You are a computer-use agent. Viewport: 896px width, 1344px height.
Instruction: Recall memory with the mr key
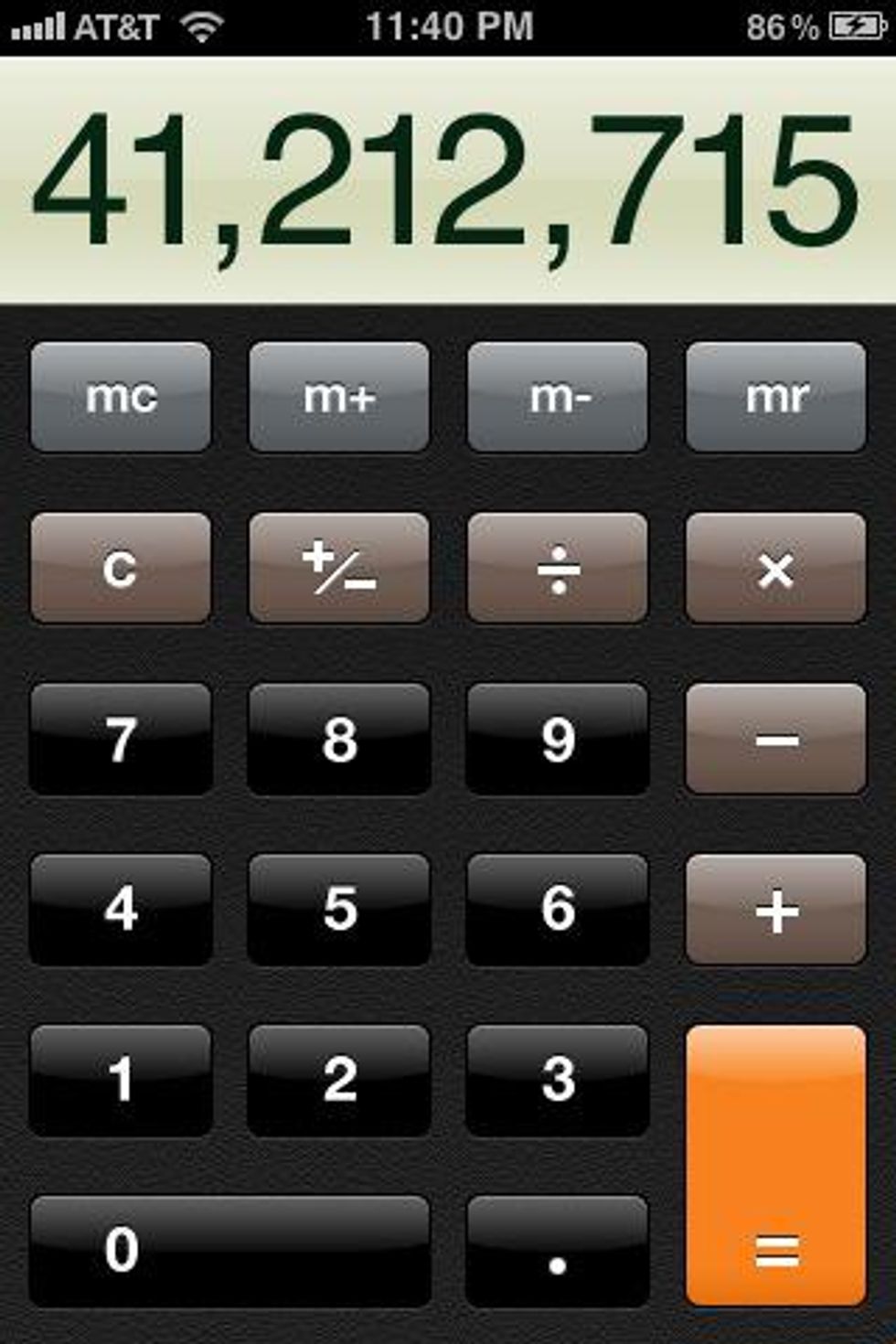775,397
